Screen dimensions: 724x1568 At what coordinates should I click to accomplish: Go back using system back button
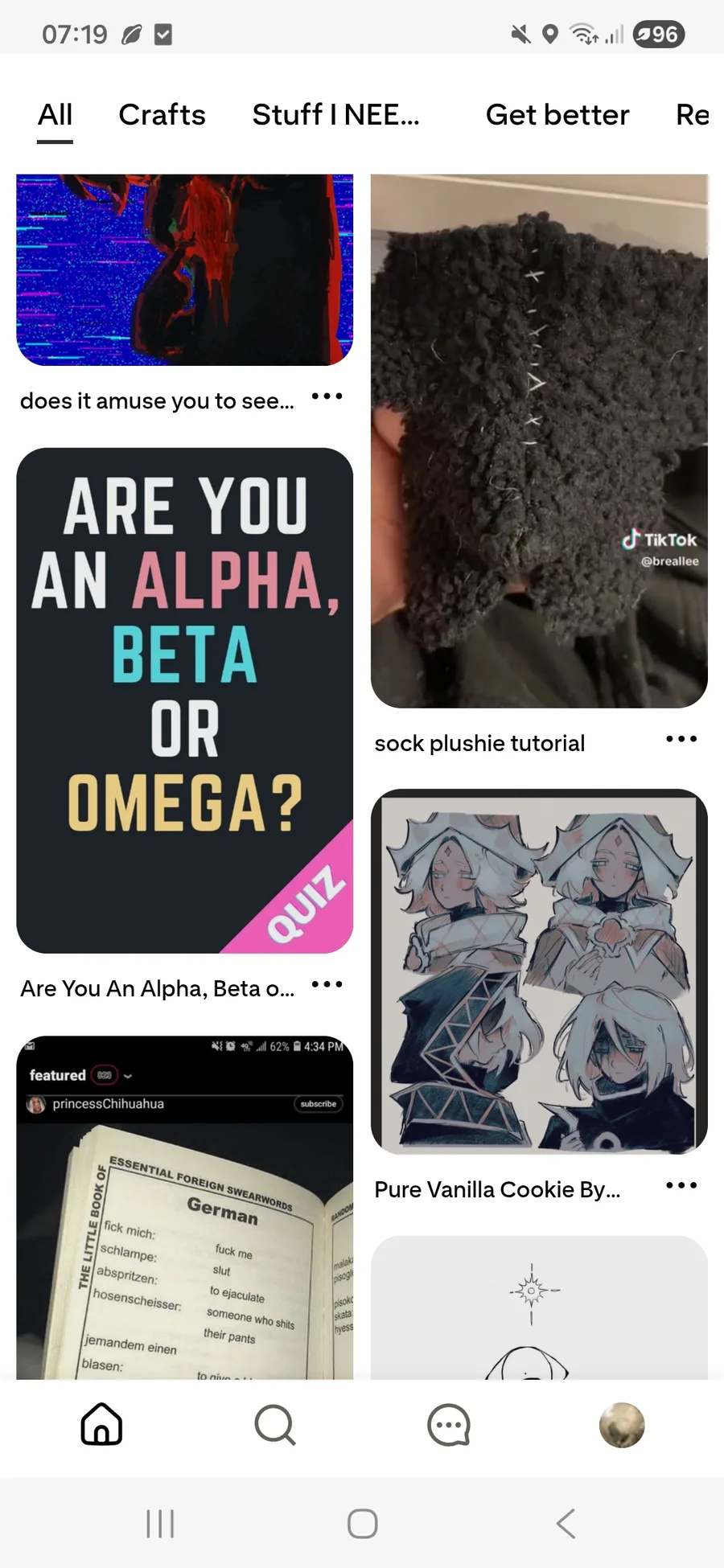pos(566,1523)
